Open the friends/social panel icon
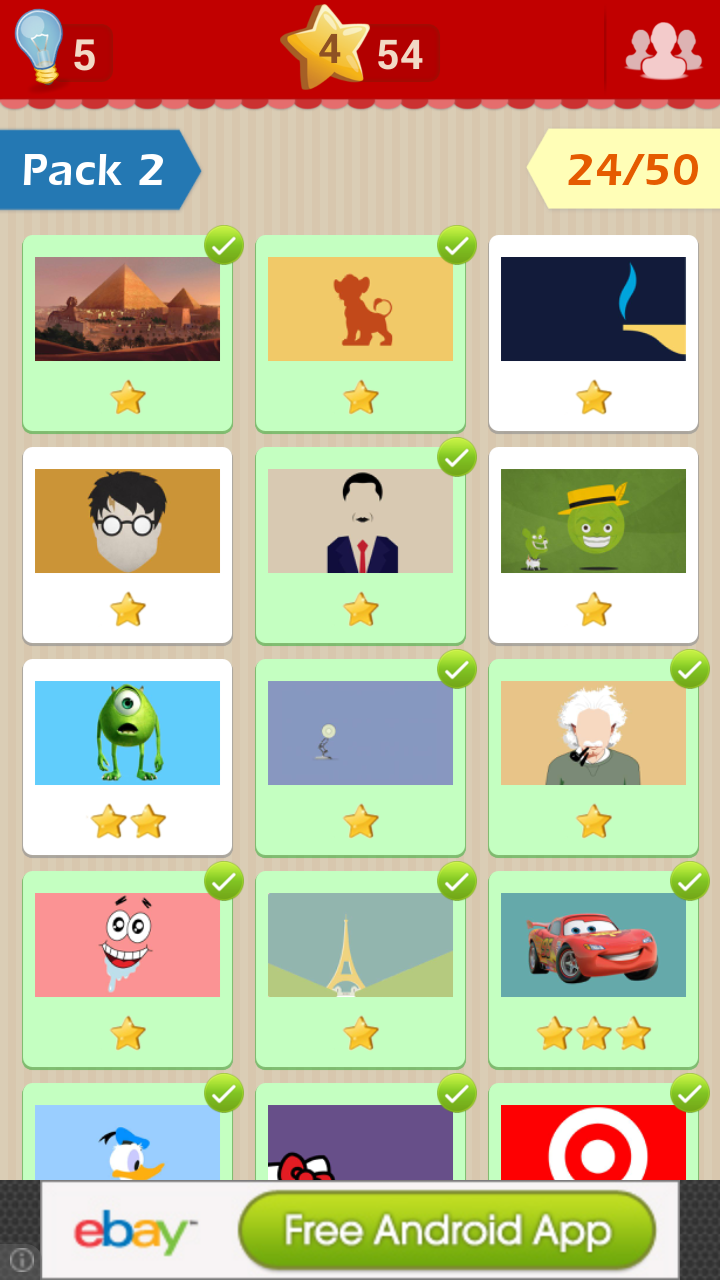 (x=663, y=50)
